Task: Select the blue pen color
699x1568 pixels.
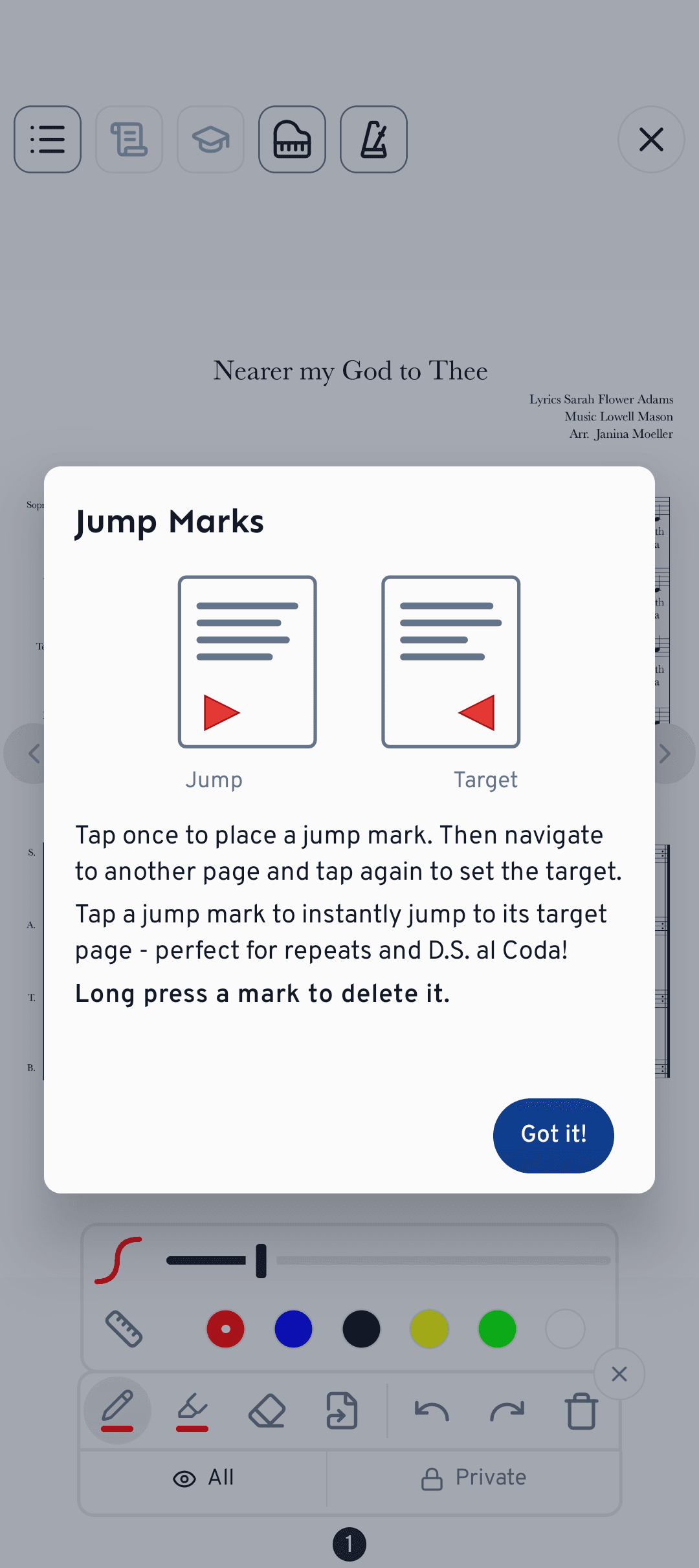Action: pyautogui.click(x=293, y=1329)
